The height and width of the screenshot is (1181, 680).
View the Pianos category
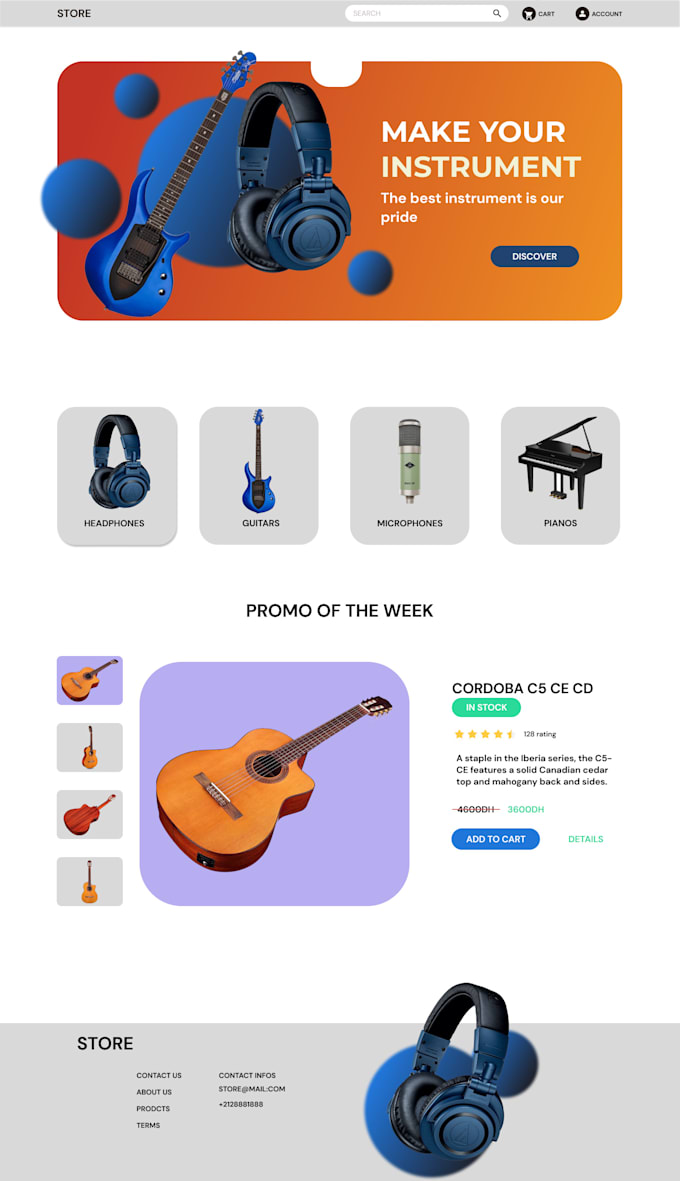point(560,475)
